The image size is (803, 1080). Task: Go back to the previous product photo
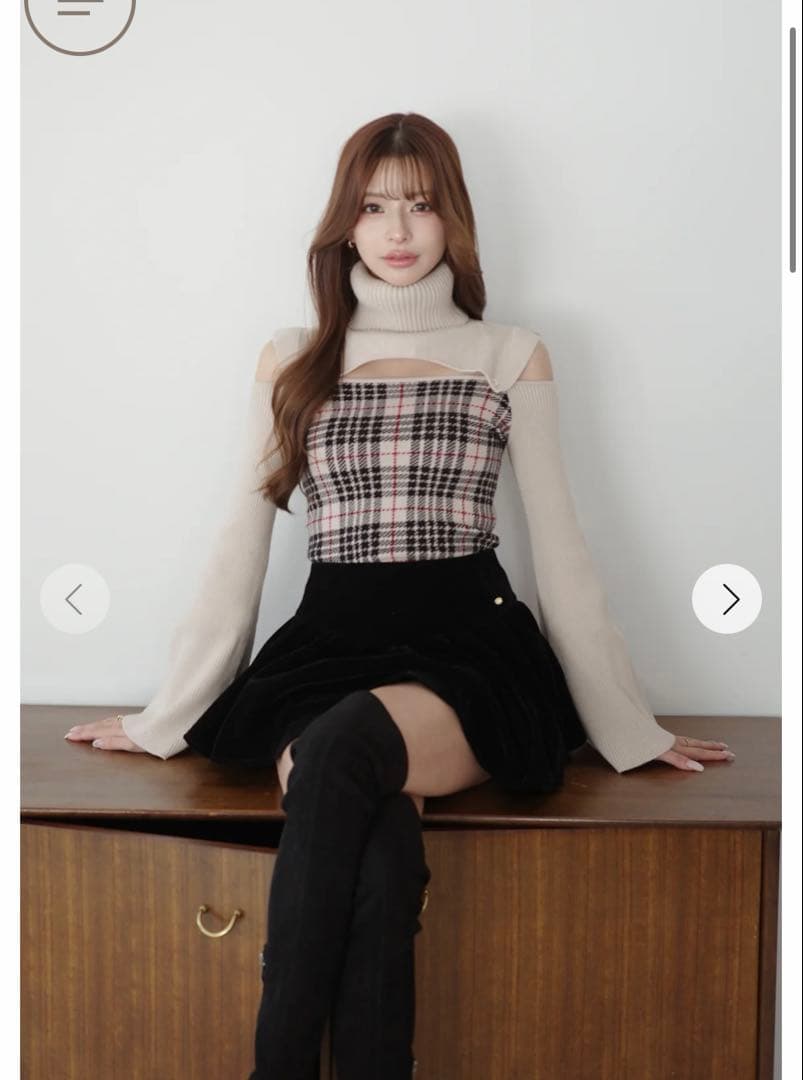[x=75, y=599]
